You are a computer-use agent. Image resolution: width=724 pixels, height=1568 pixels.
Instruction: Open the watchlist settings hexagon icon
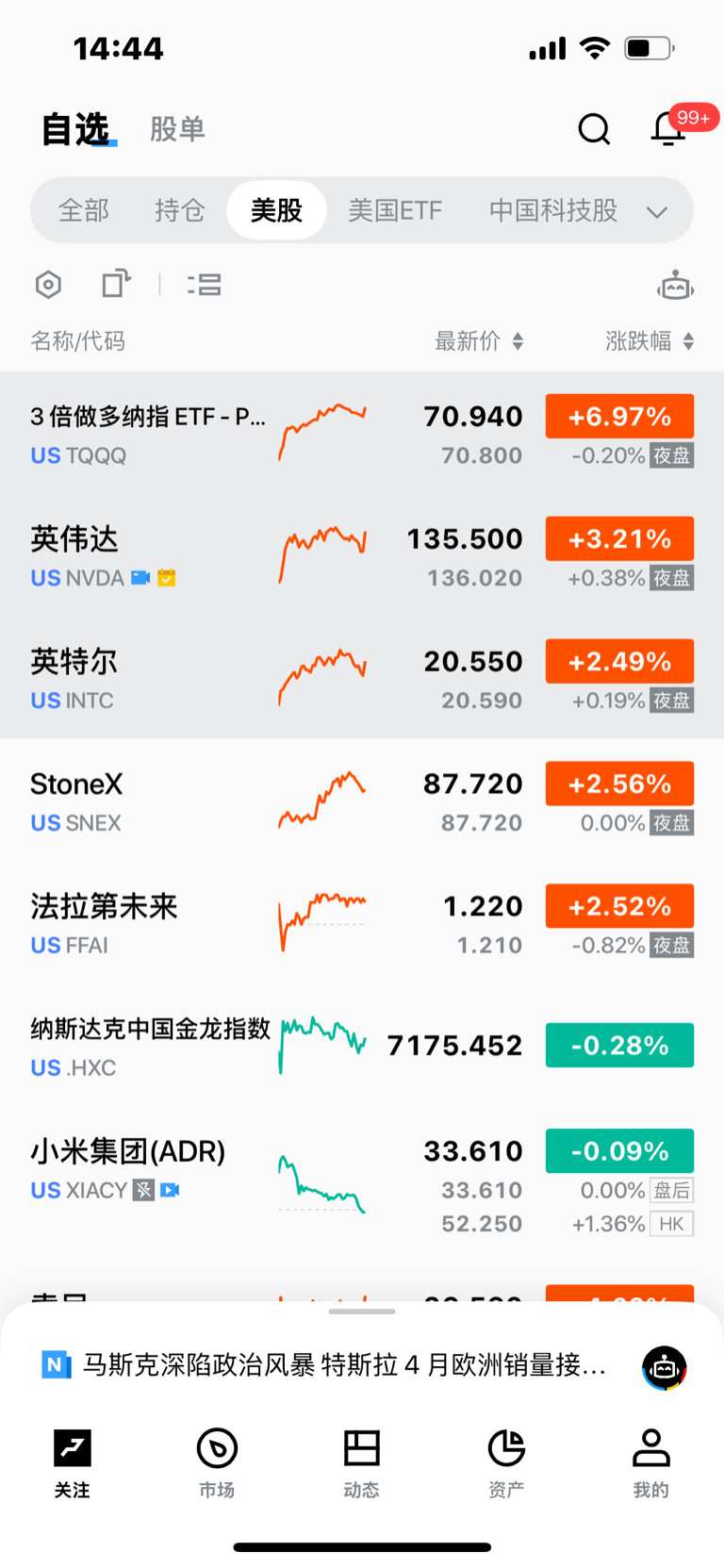[48, 284]
